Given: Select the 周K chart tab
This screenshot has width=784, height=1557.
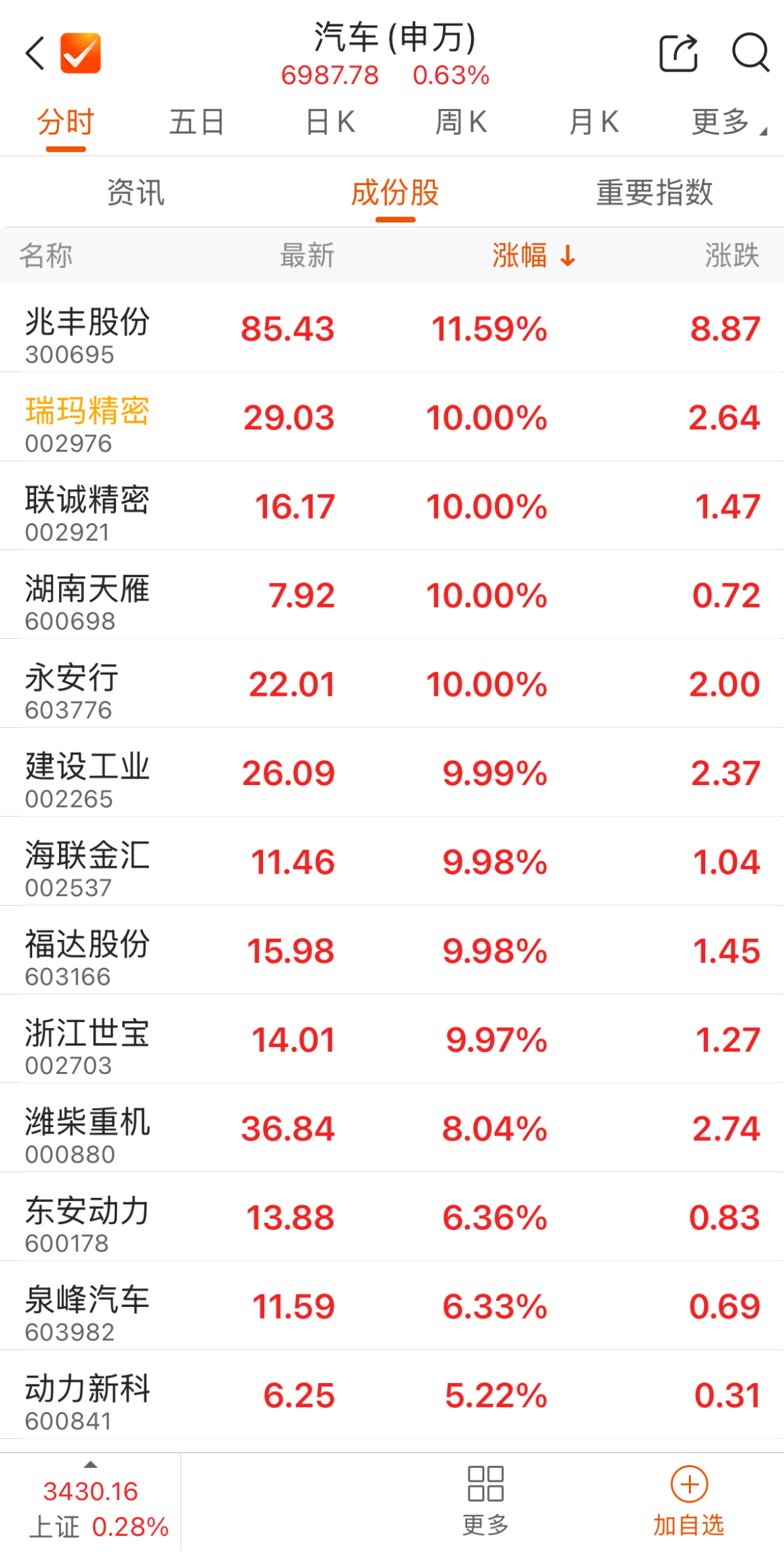Looking at the screenshot, I should (x=461, y=122).
